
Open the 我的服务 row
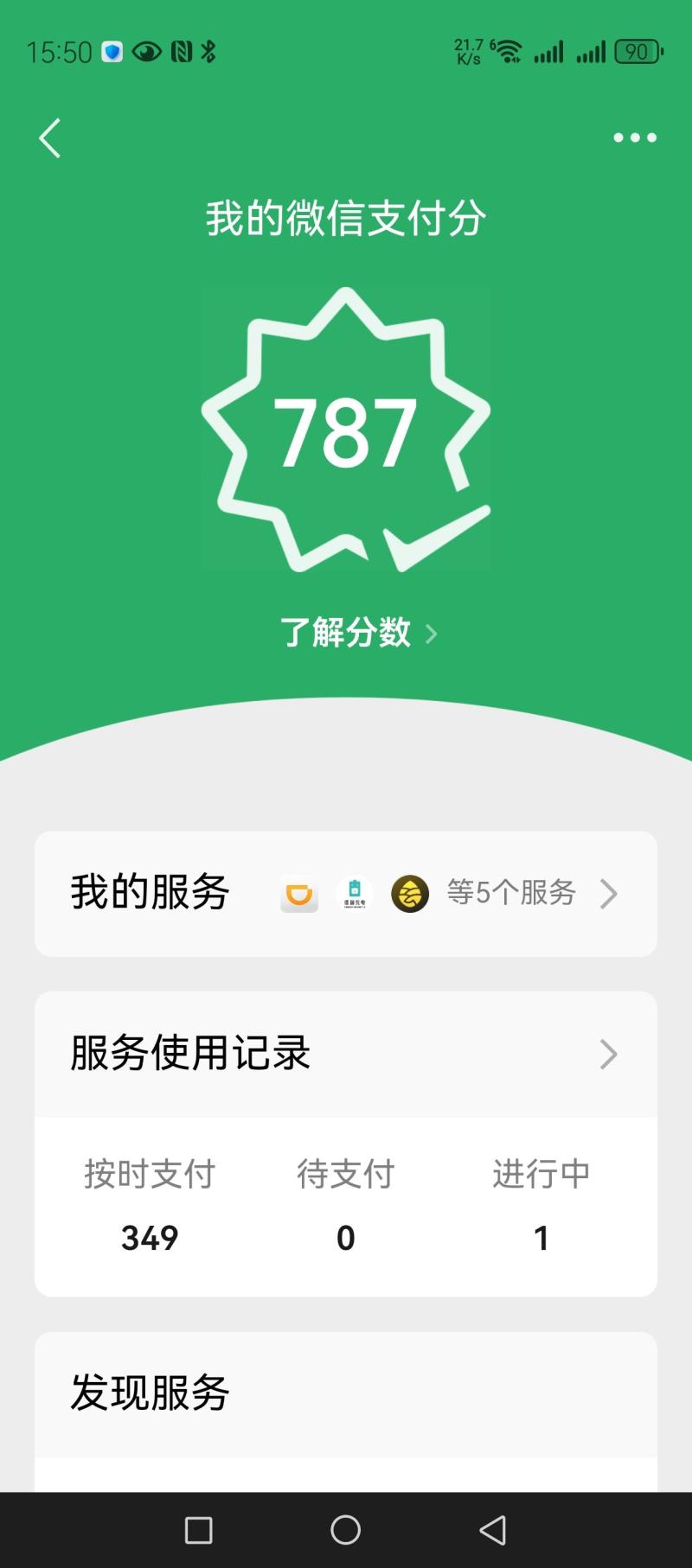point(346,893)
